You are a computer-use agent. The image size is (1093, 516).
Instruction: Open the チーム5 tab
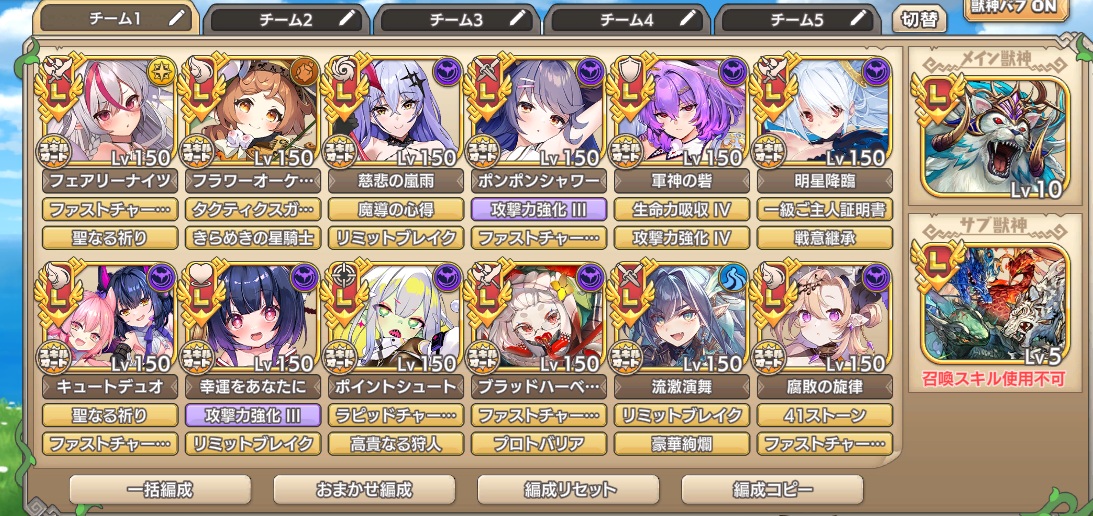point(794,19)
